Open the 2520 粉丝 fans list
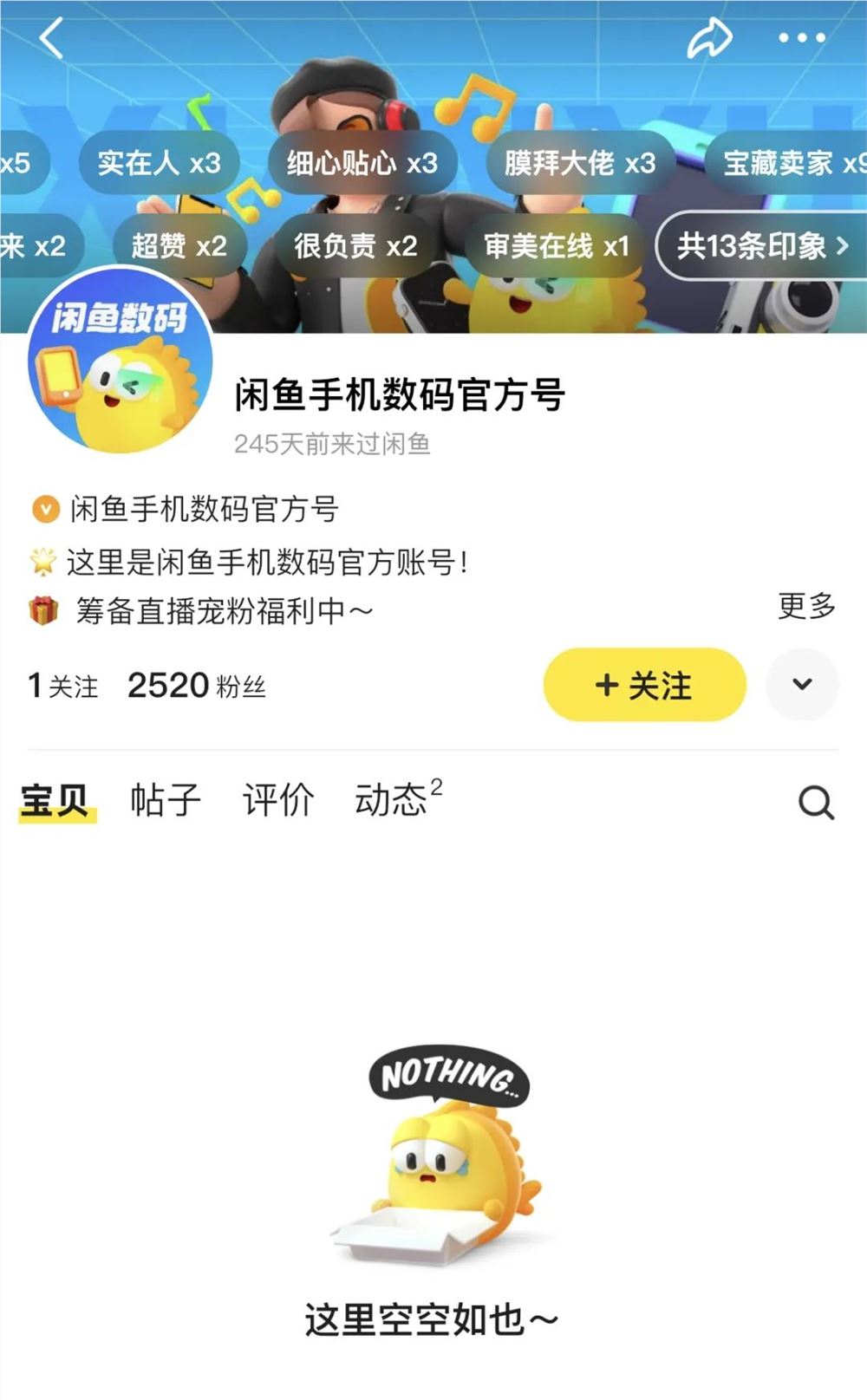Viewport: 867px width, 1400px height. tap(198, 686)
